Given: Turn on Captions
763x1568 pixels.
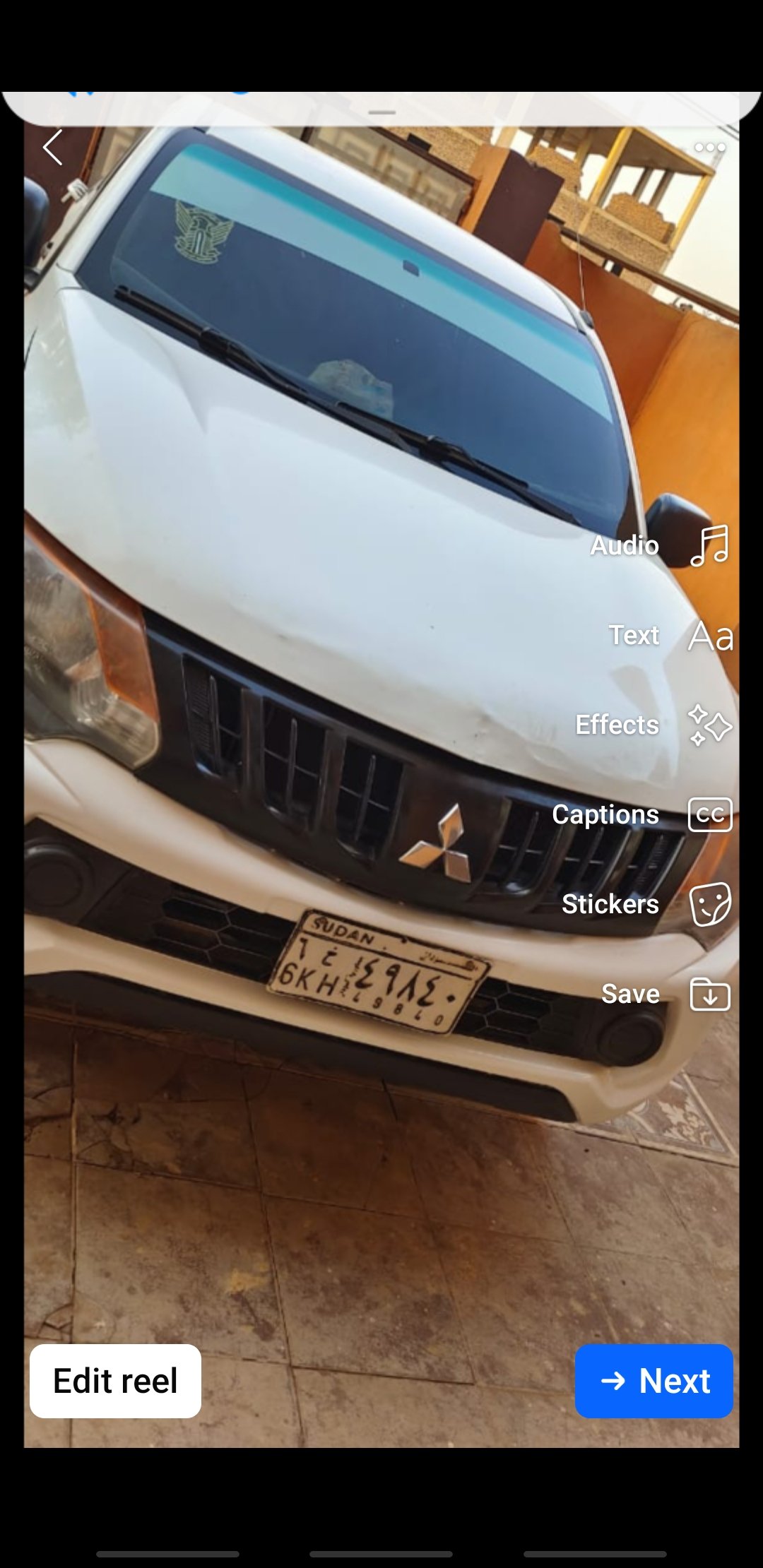Looking at the screenshot, I should pyautogui.click(x=641, y=814).
